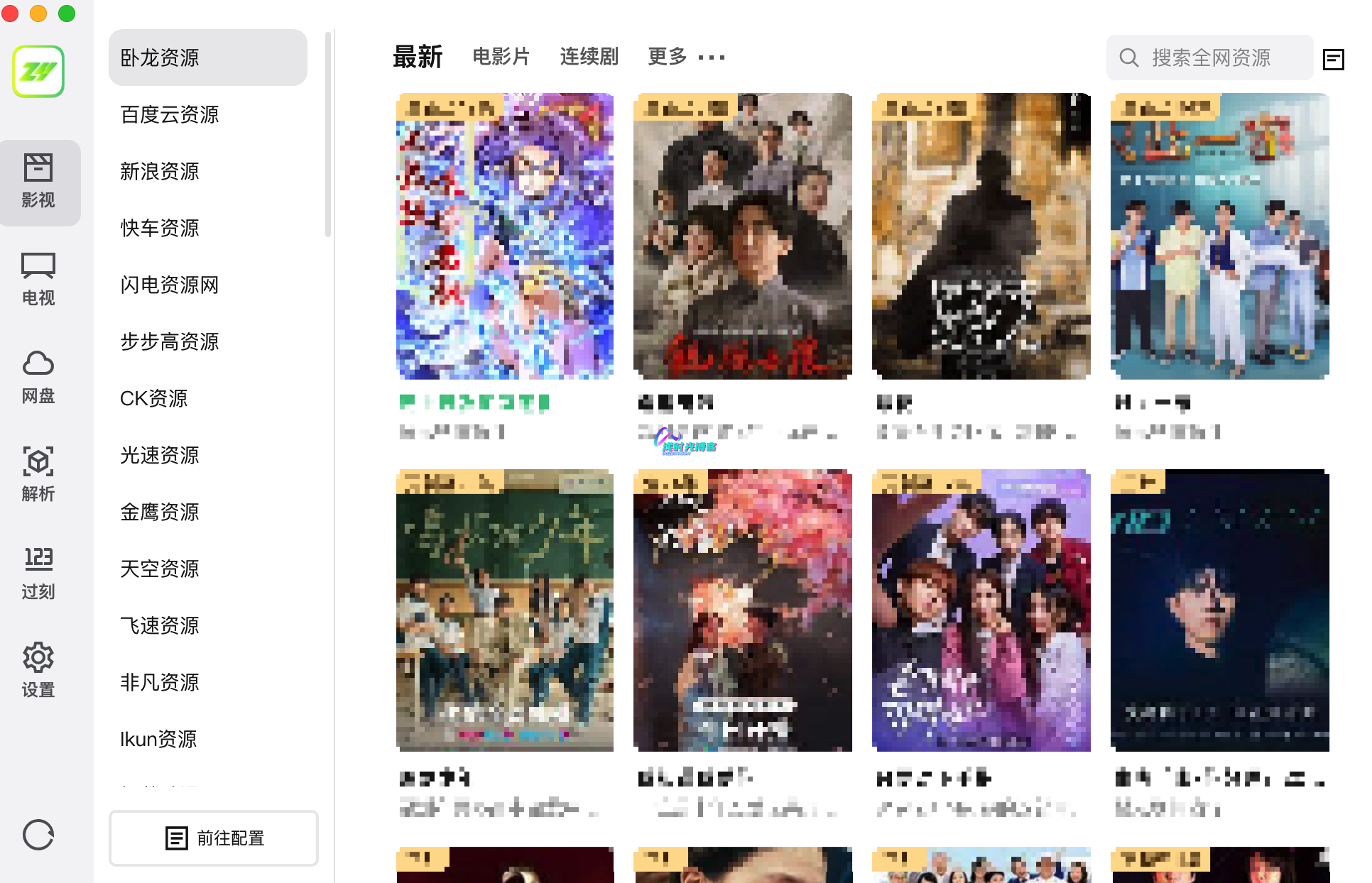Open the colorful anime poster card
The width and height of the screenshot is (1372, 883).
505,236
